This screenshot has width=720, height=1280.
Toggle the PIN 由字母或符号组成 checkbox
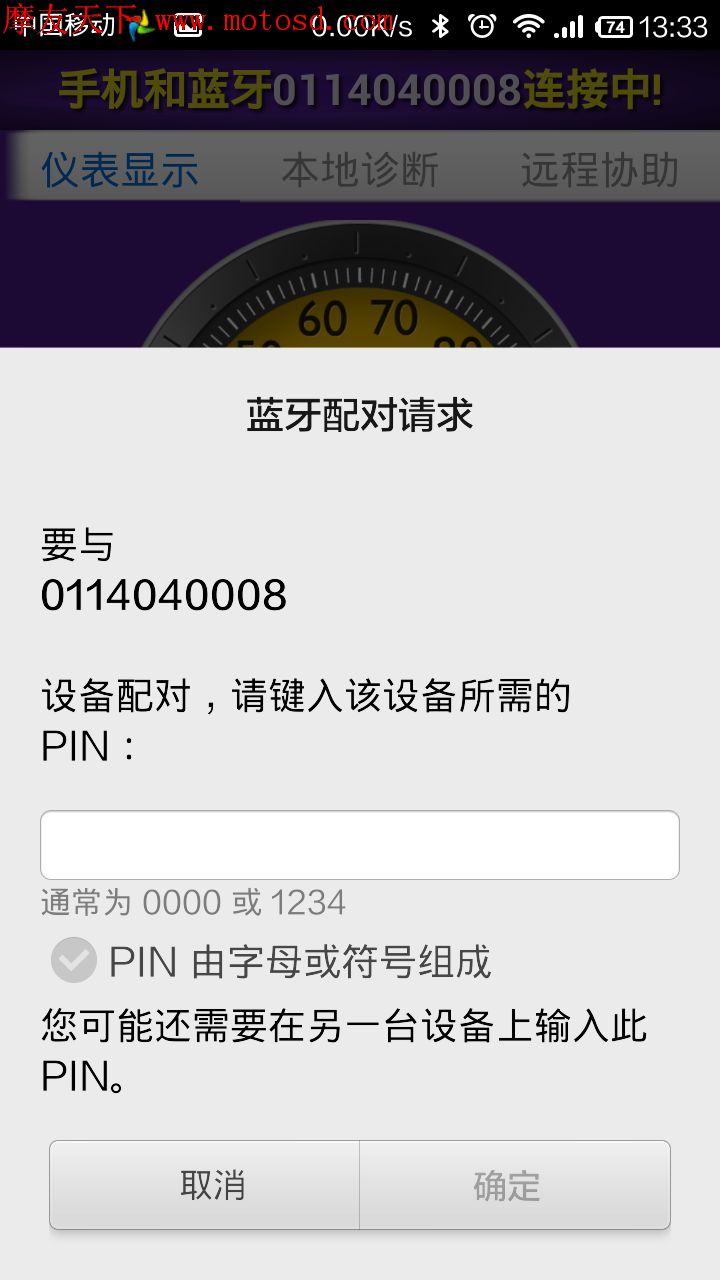point(74,961)
